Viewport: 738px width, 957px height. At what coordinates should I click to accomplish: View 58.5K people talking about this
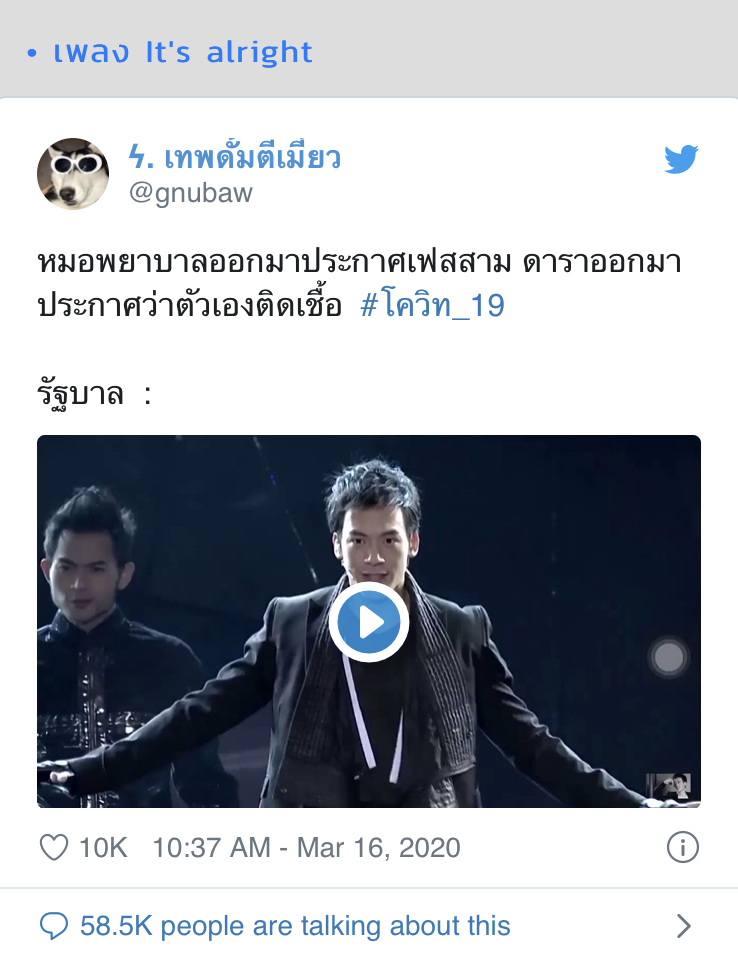pos(295,926)
